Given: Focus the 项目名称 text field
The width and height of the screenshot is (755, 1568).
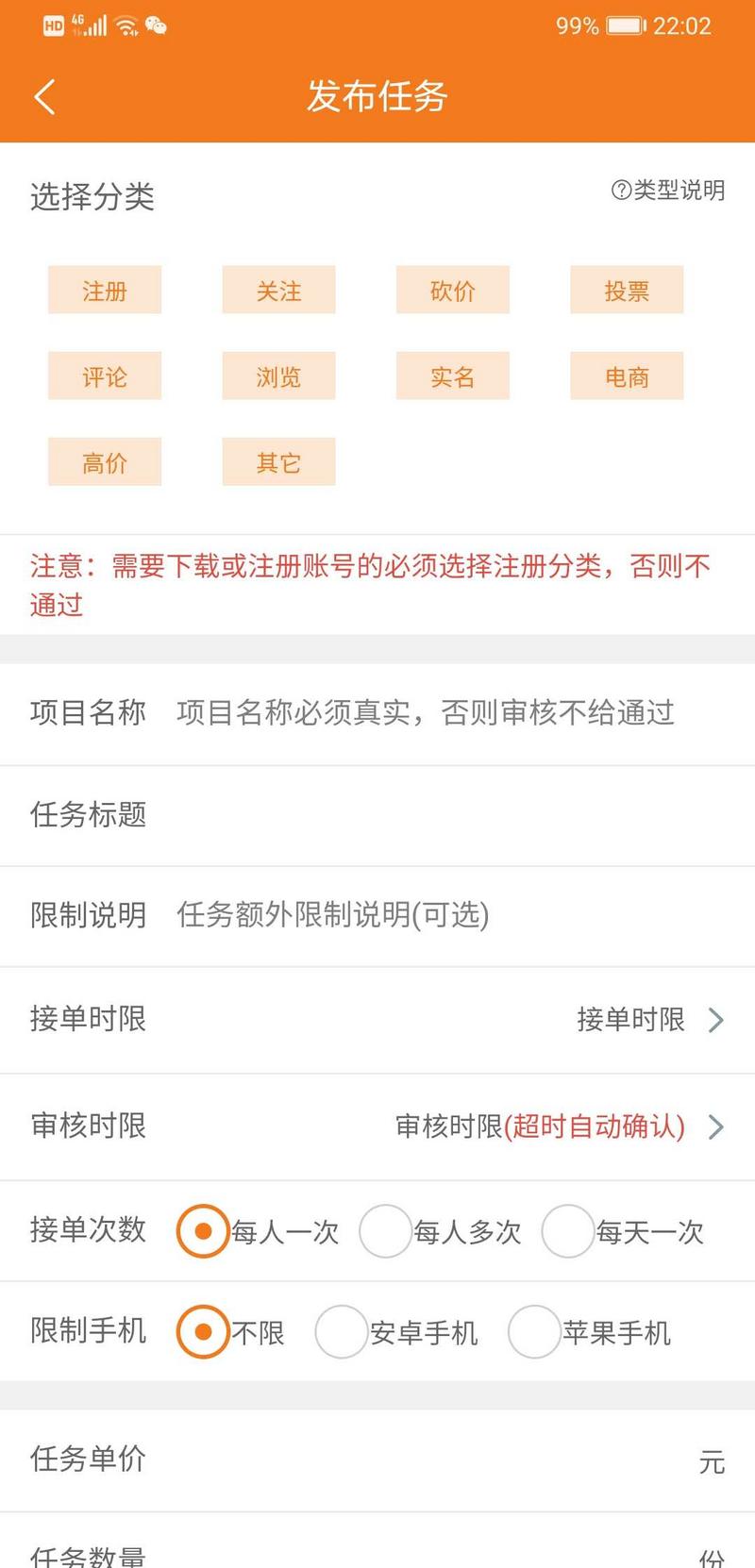Looking at the screenshot, I should coord(425,713).
